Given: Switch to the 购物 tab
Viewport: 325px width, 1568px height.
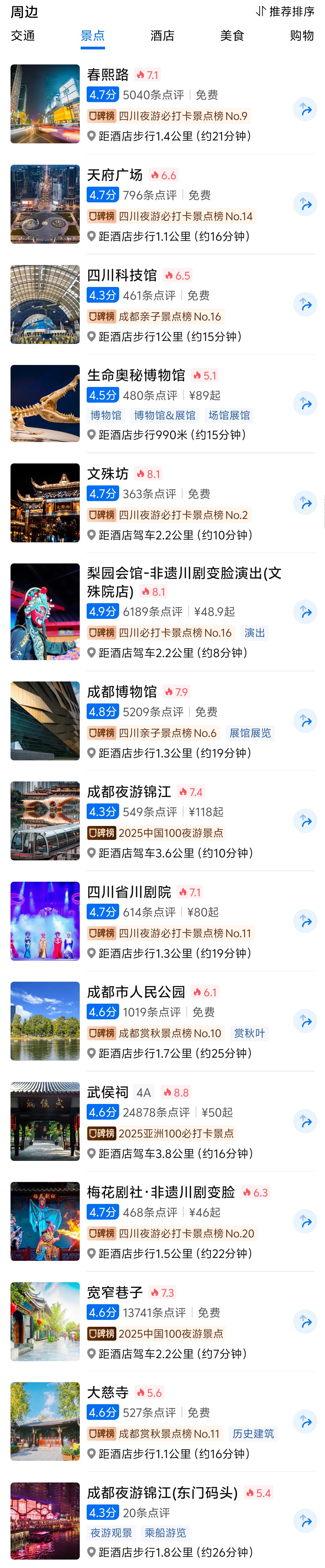Looking at the screenshot, I should [302, 36].
